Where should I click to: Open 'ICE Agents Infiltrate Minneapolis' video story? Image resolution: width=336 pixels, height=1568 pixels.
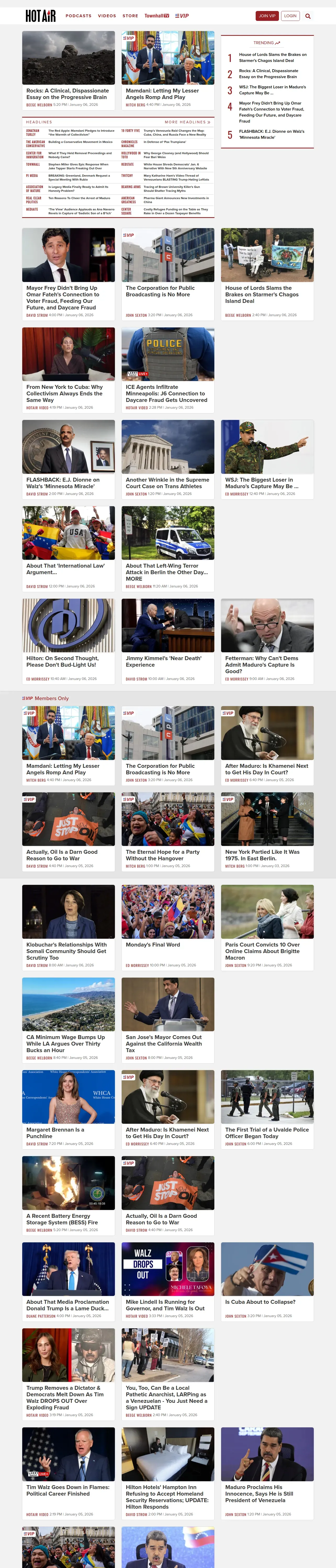166,393
